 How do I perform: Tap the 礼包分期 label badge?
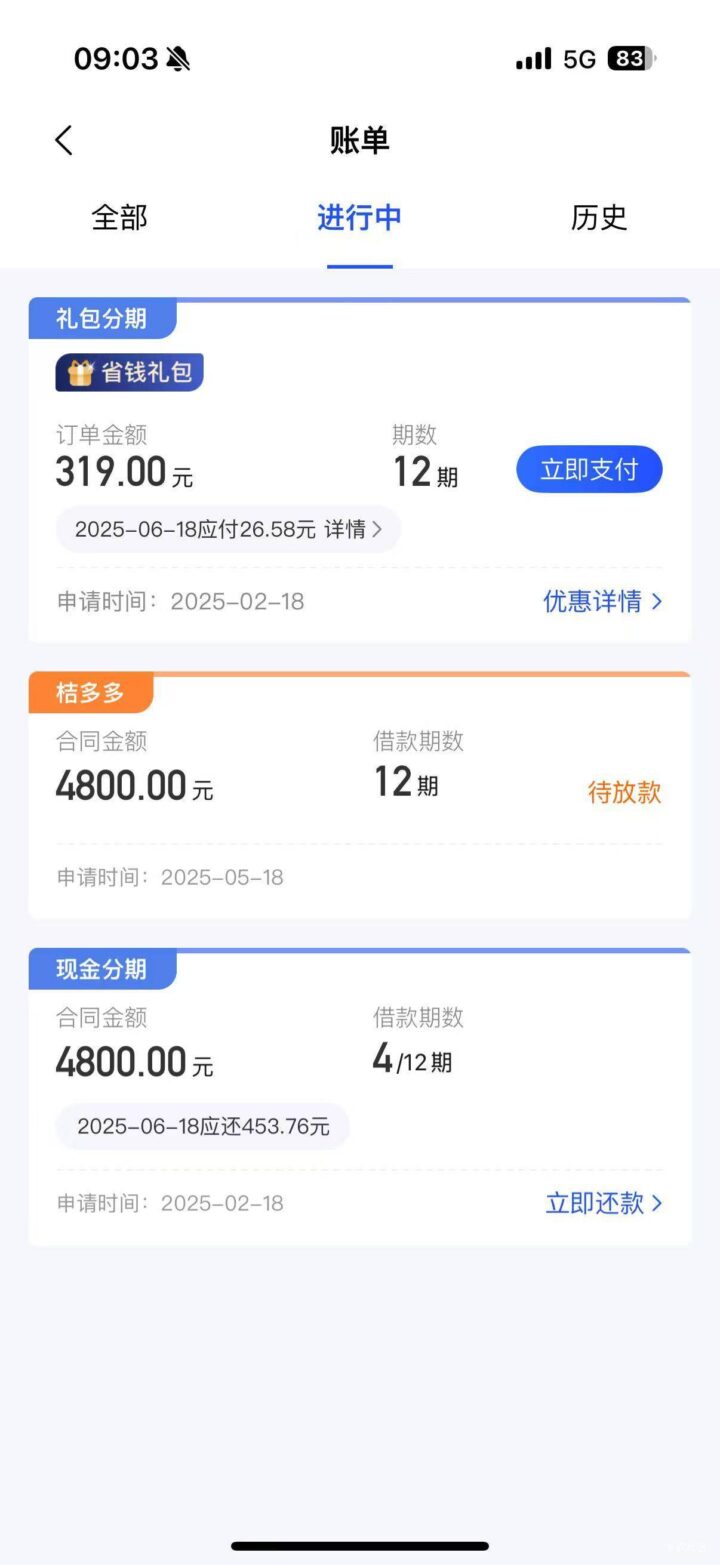point(104,318)
